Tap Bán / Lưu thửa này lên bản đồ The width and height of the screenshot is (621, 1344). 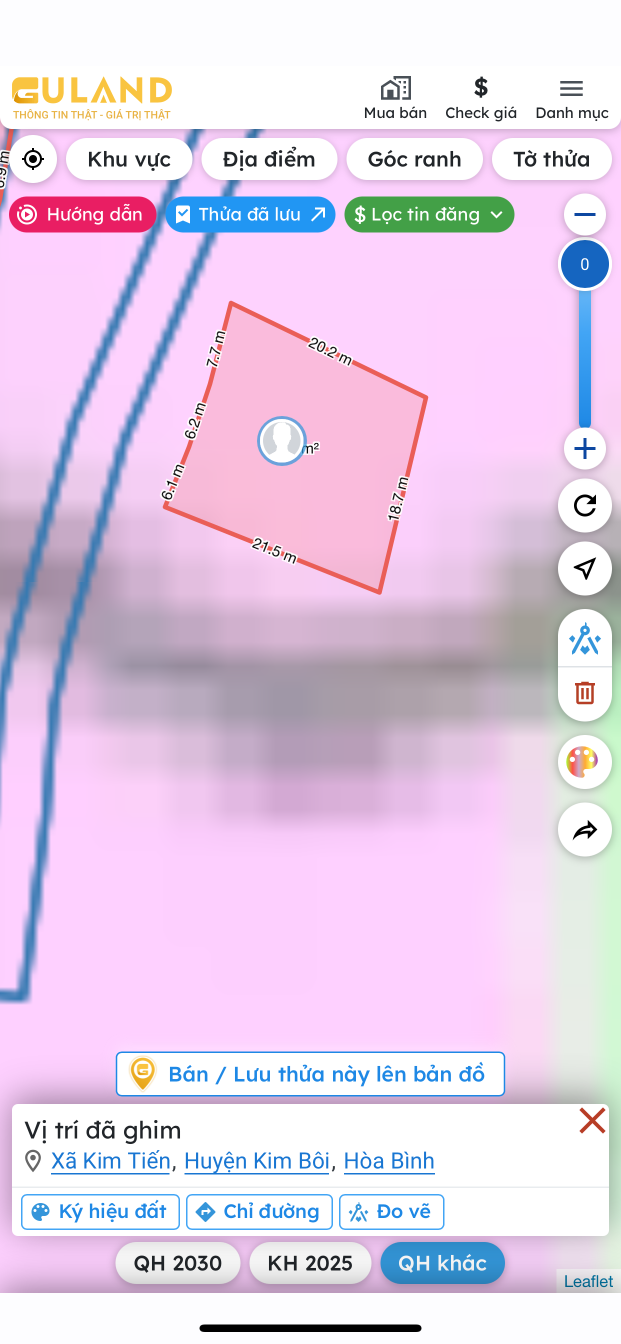(x=310, y=1074)
